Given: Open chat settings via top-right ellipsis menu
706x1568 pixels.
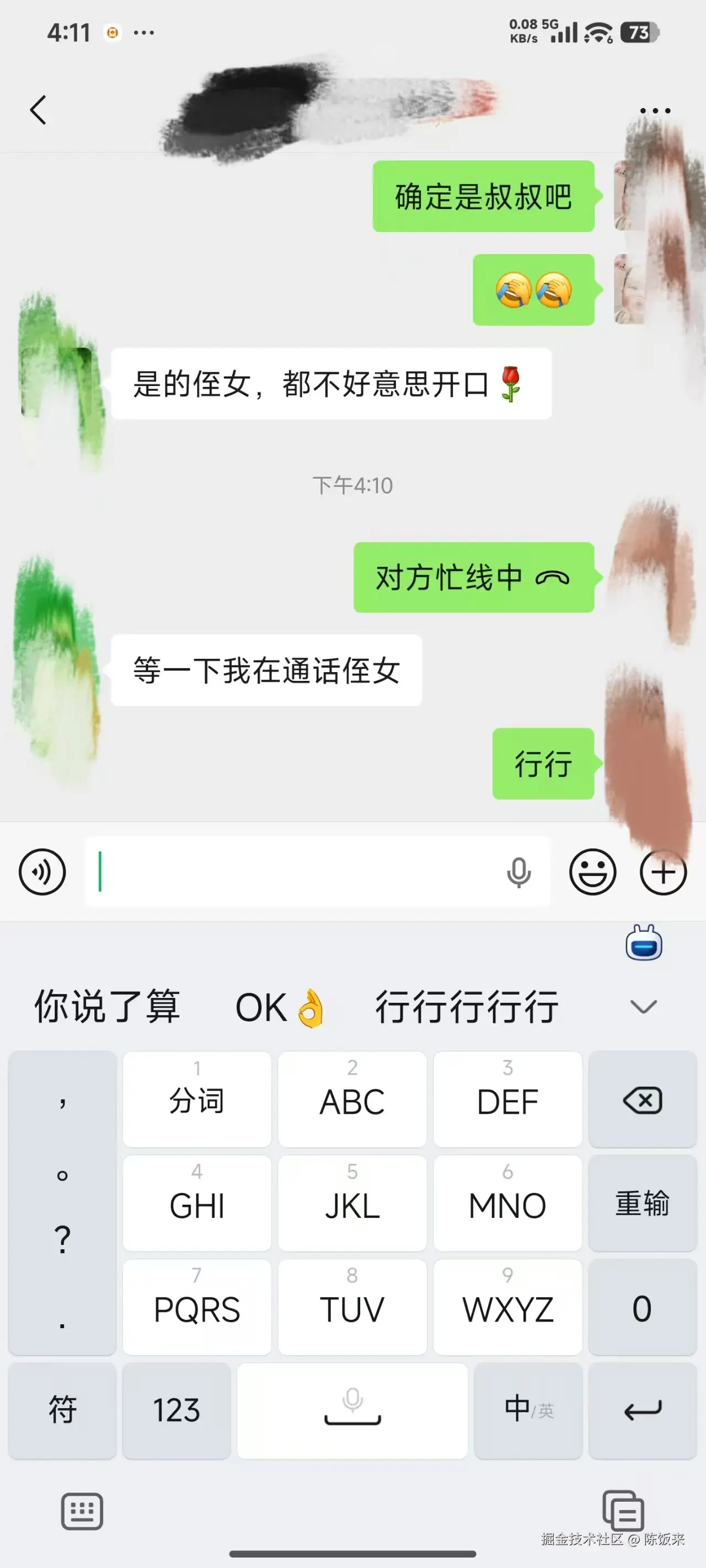Looking at the screenshot, I should 653,110.
